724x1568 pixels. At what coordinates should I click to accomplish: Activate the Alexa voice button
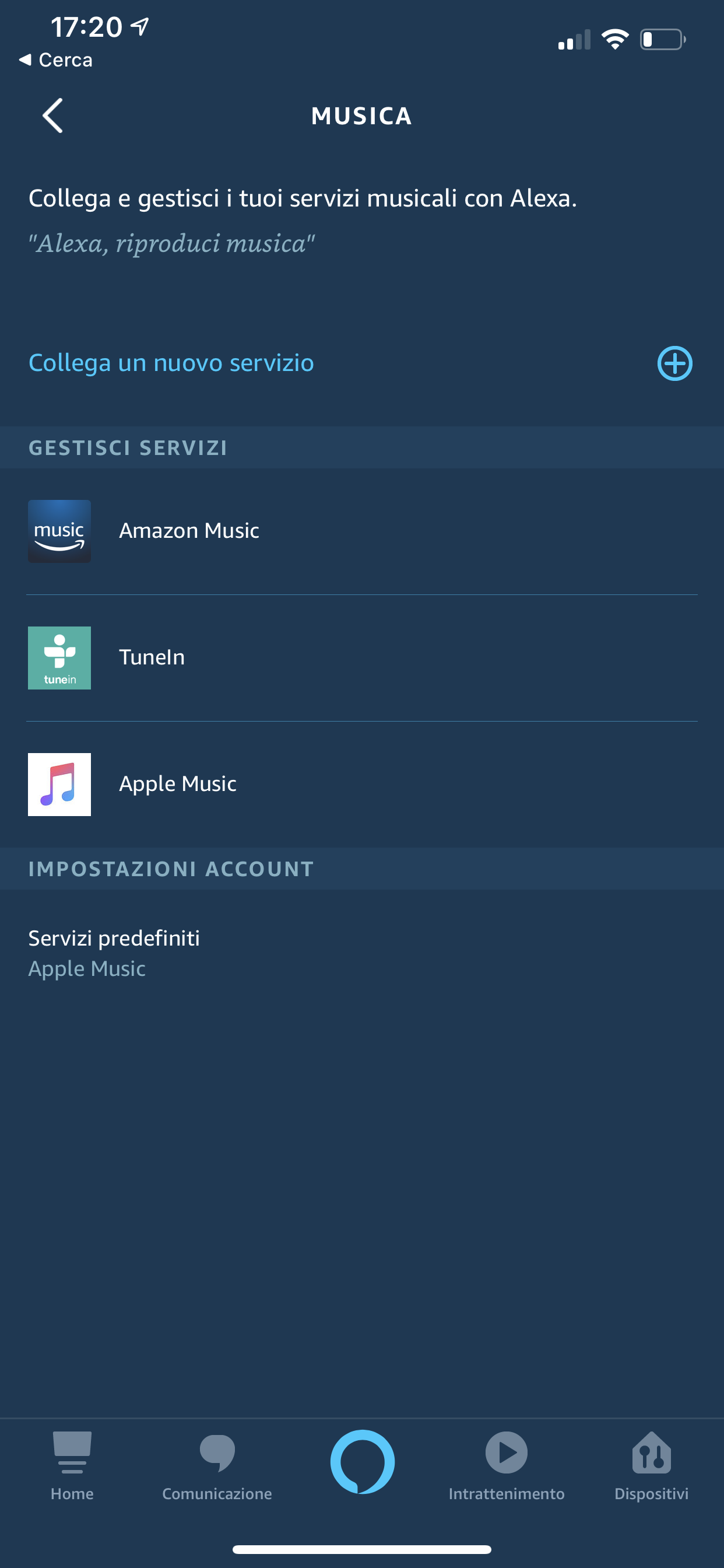[x=363, y=1461]
